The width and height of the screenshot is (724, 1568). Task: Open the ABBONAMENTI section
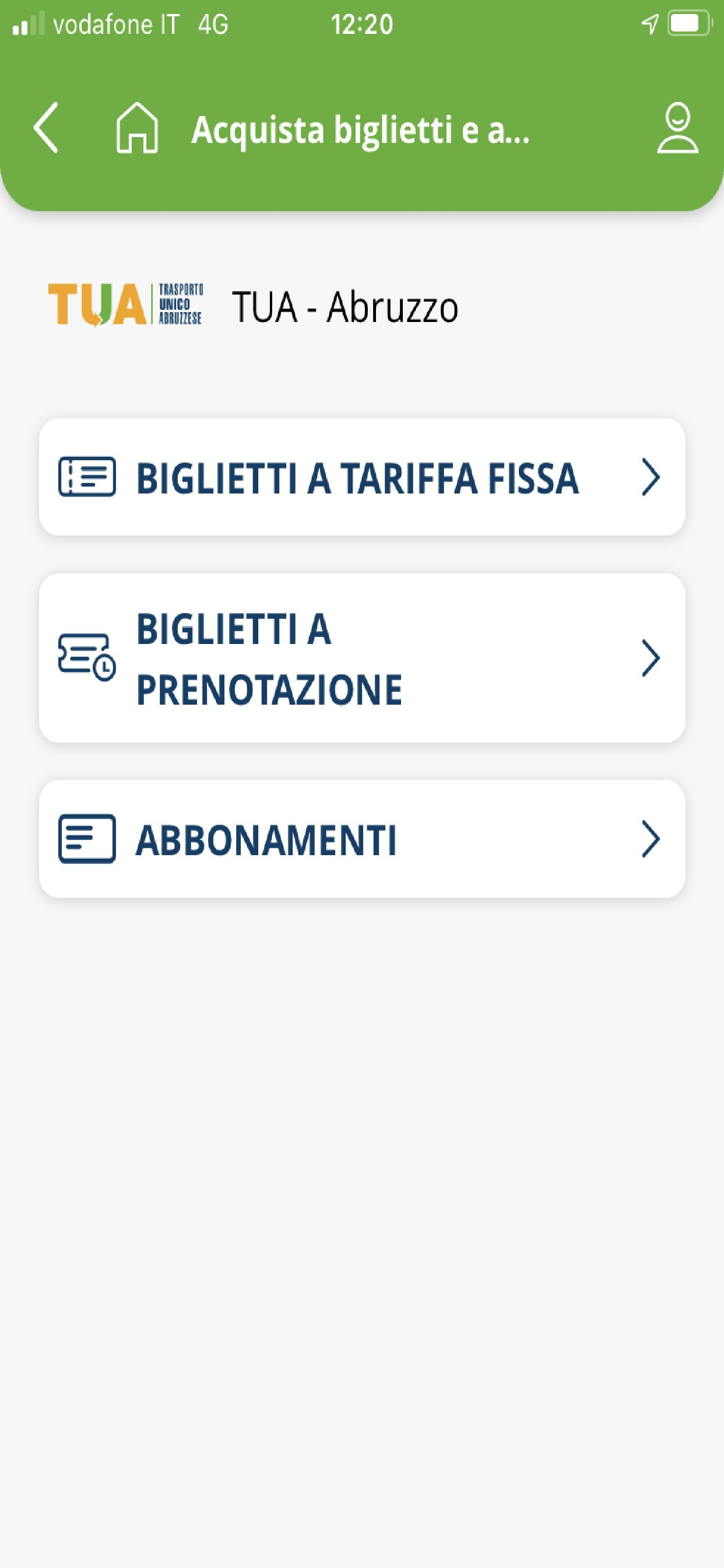click(362, 839)
